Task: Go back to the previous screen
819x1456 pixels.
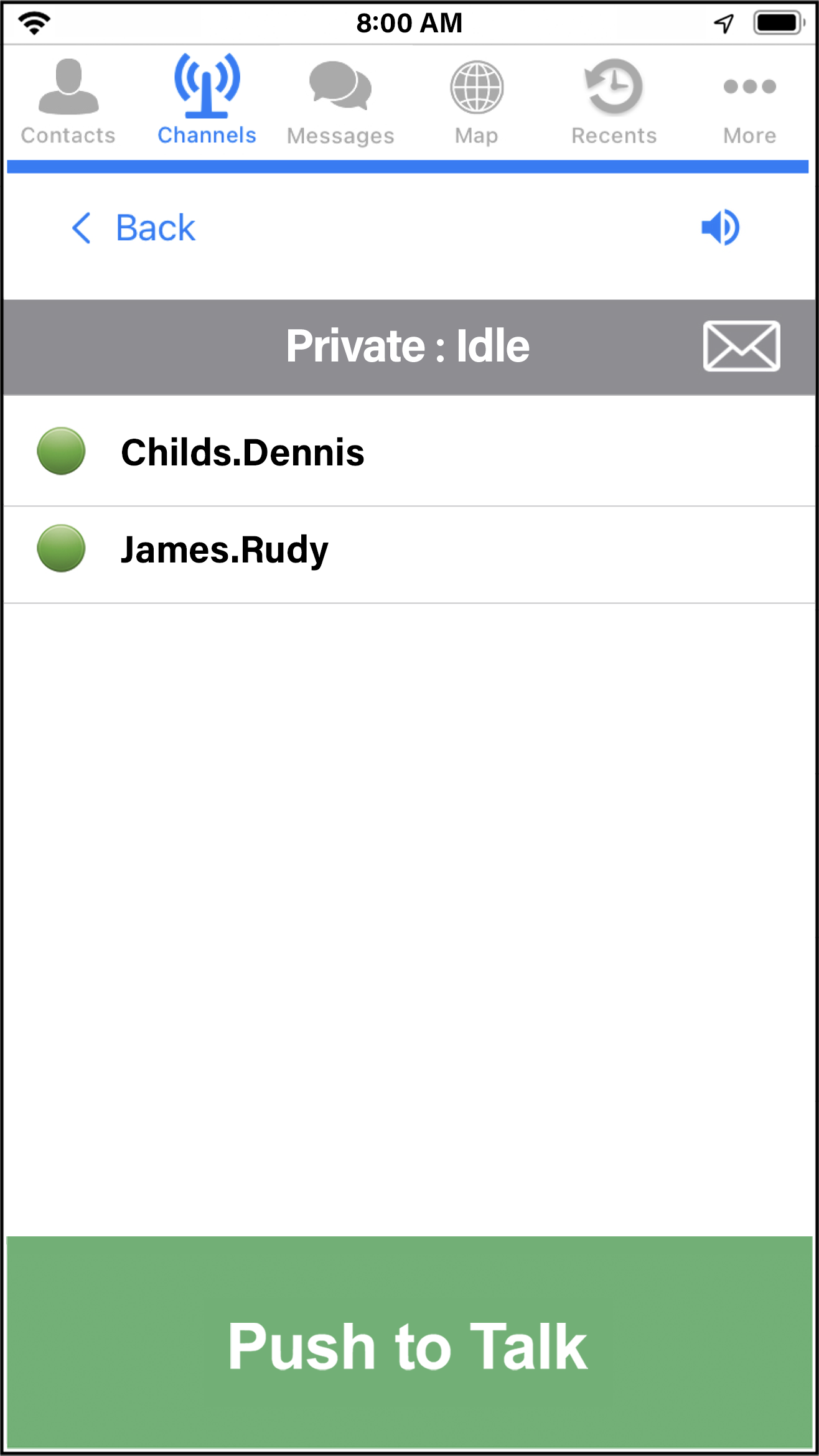Action: [133, 228]
